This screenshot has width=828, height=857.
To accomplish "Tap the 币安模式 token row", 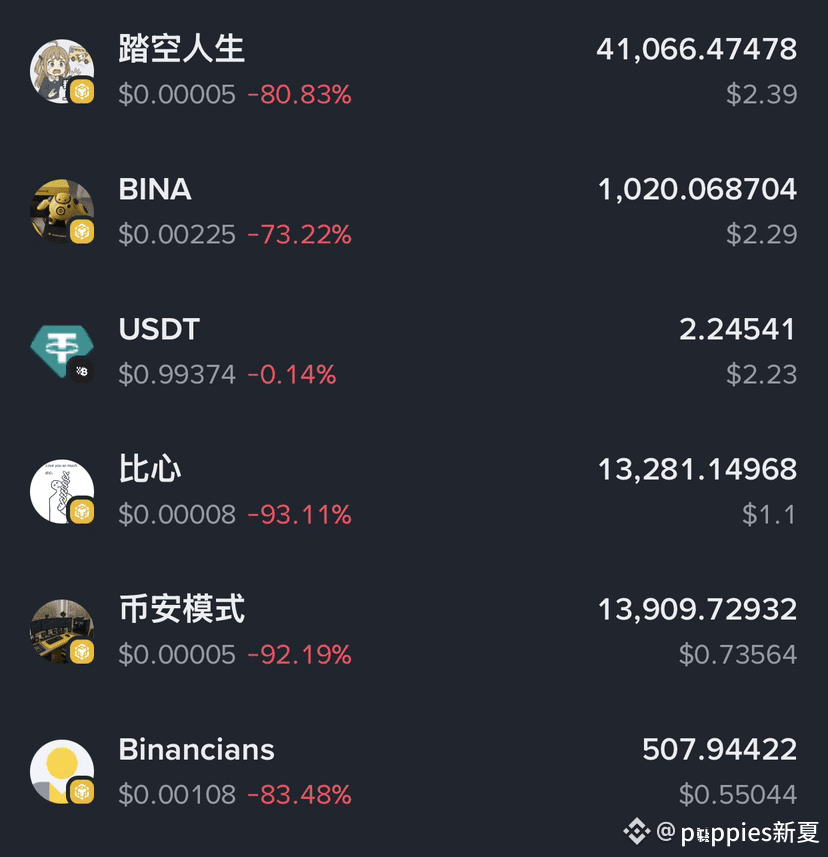I will 413,631.
